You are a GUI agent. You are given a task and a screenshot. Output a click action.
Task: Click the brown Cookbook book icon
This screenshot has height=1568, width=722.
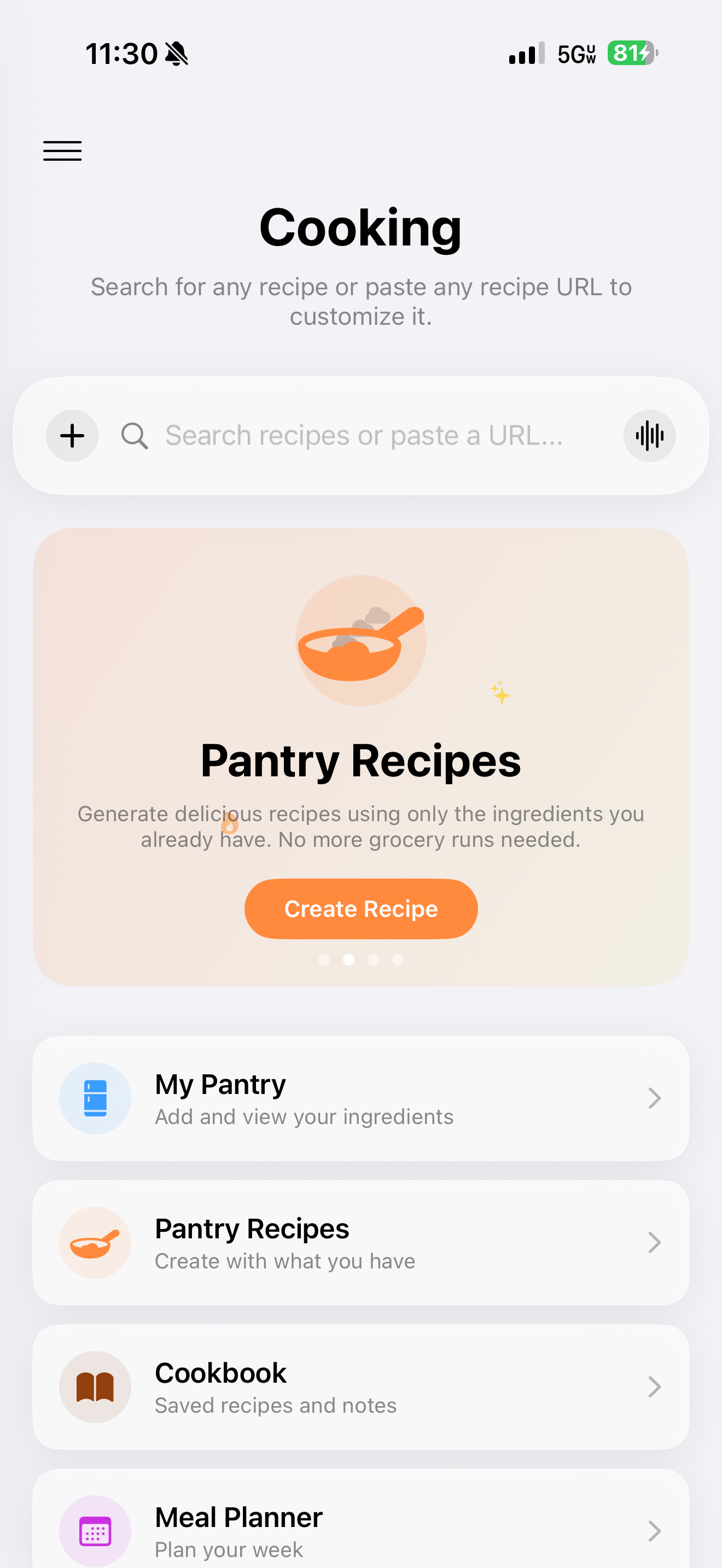pyautogui.click(x=95, y=1387)
